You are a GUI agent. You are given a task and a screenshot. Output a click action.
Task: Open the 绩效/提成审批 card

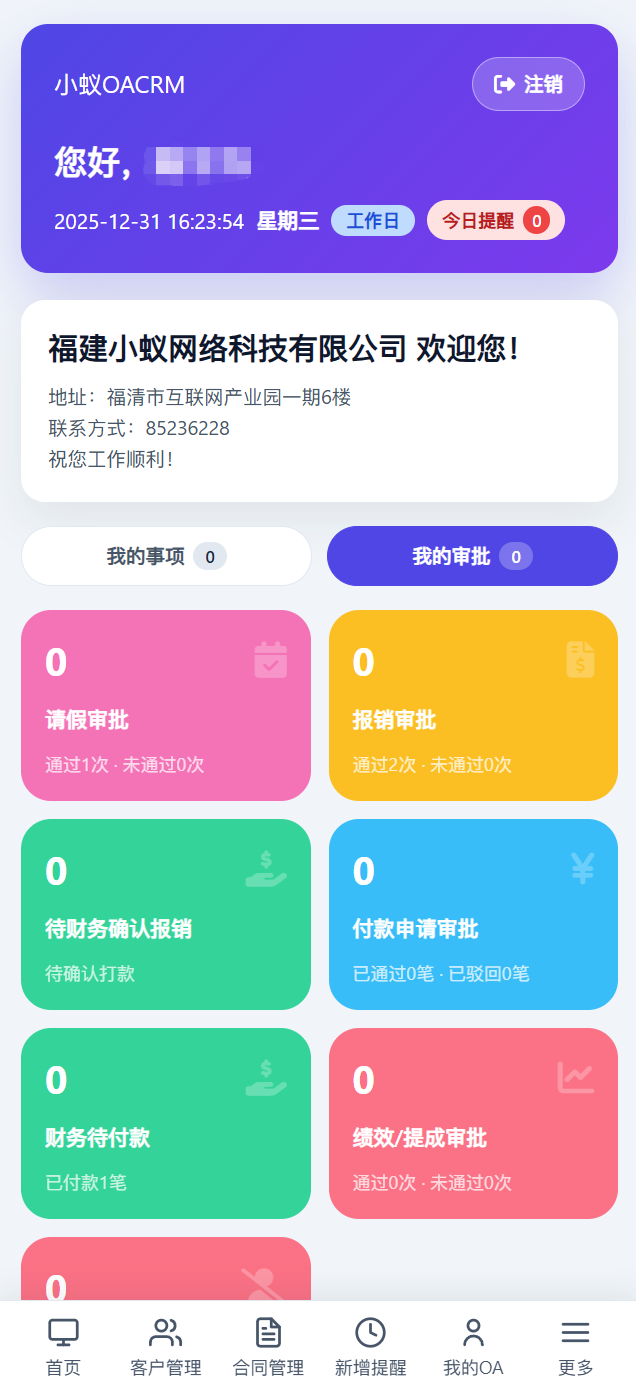[x=473, y=1123]
